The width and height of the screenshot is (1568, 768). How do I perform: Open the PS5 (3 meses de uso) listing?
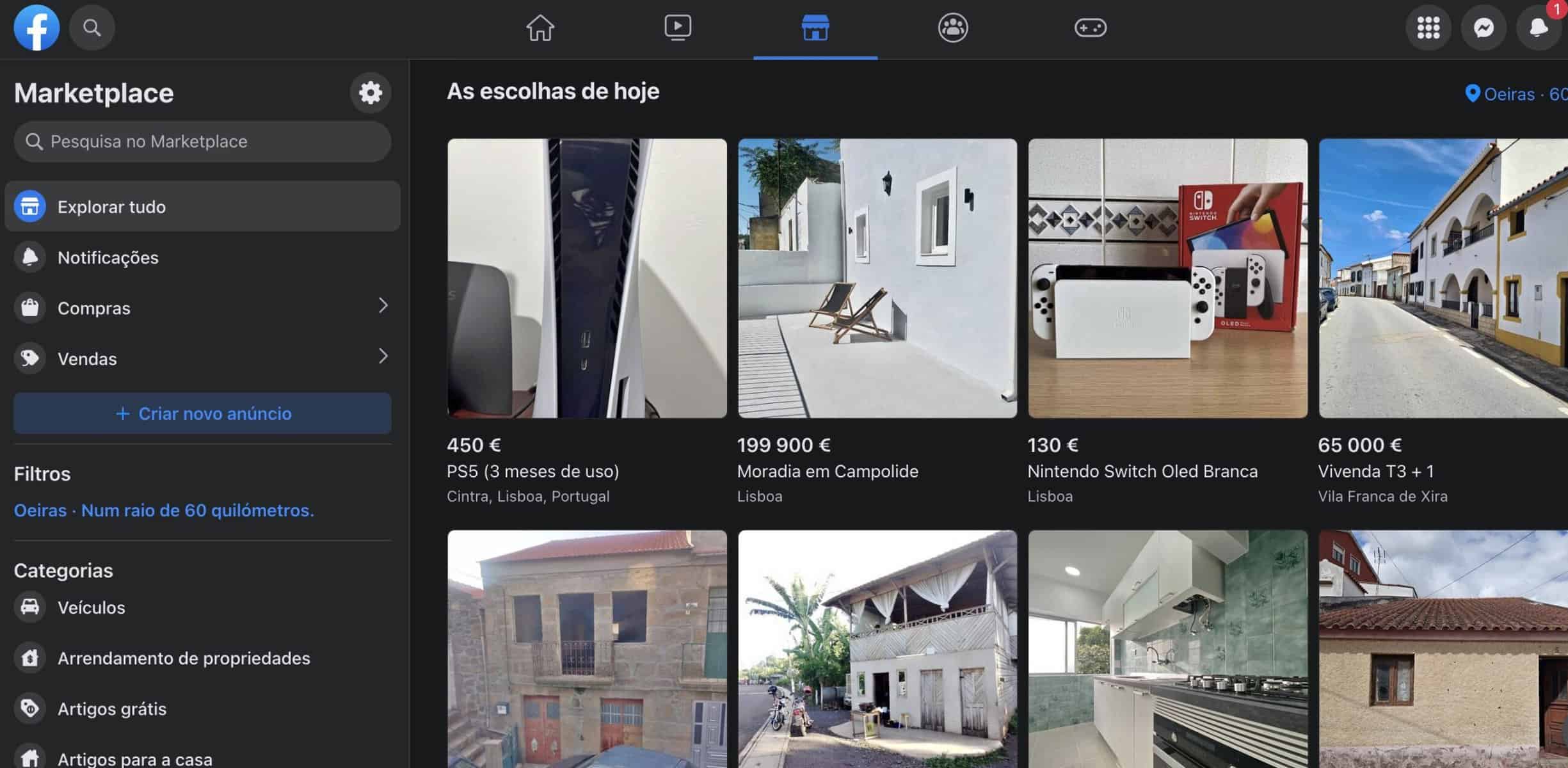tap(586, 279)
